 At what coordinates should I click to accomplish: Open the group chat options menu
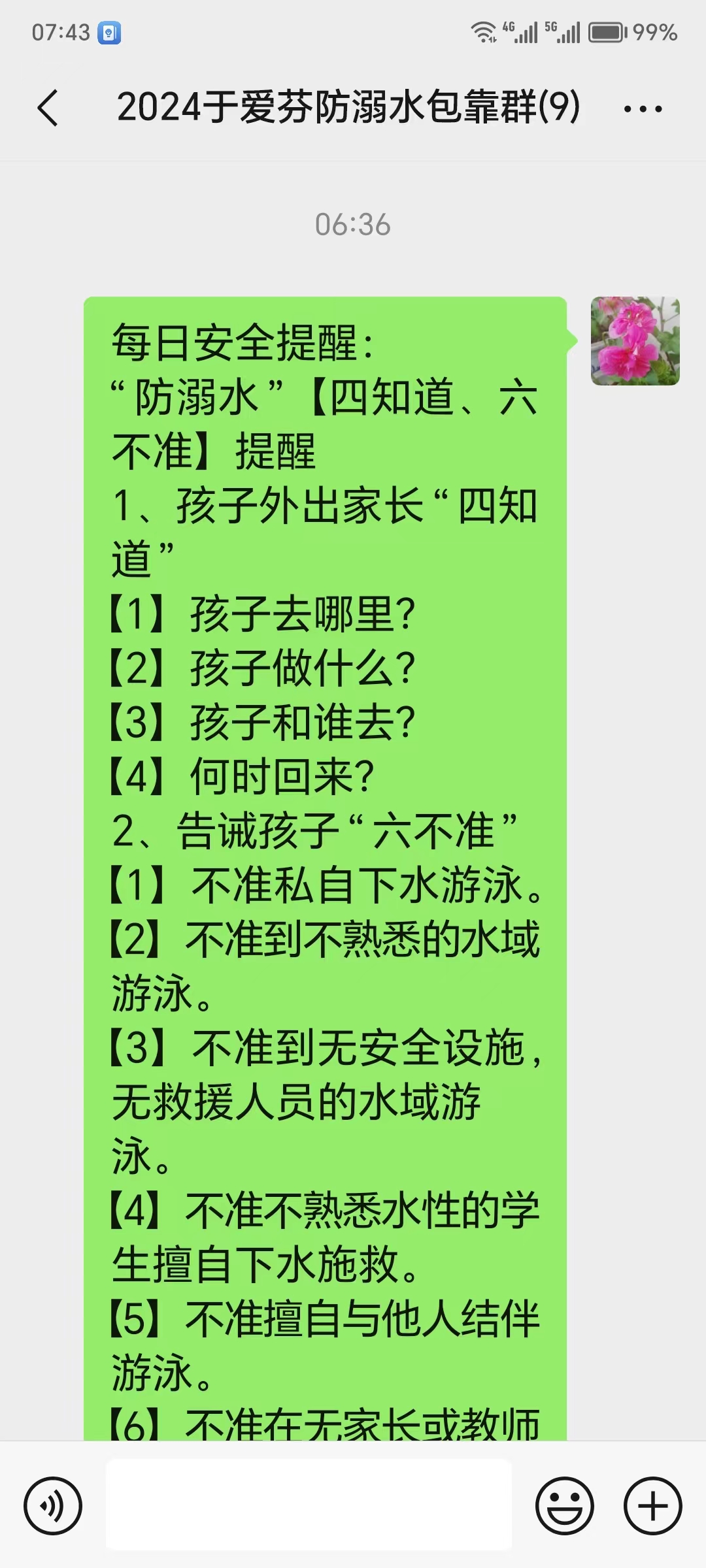[x=643, y=109]
